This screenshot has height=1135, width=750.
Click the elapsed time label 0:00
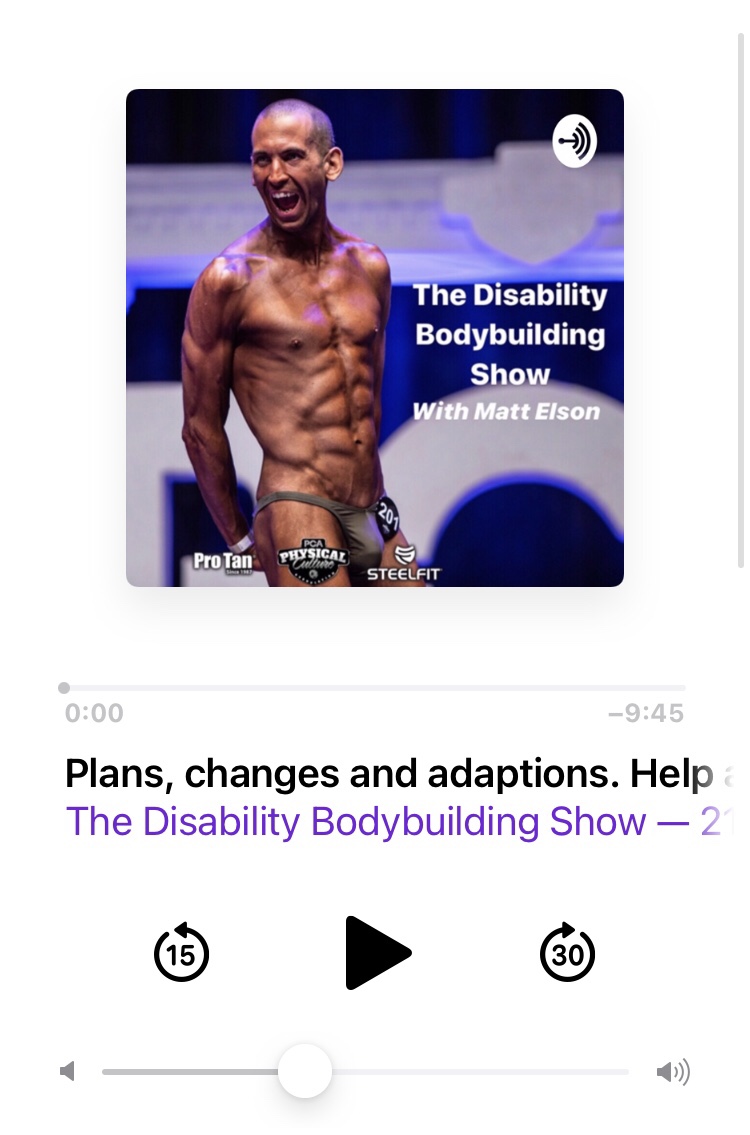pyautogui.click(x=93, y=712)
